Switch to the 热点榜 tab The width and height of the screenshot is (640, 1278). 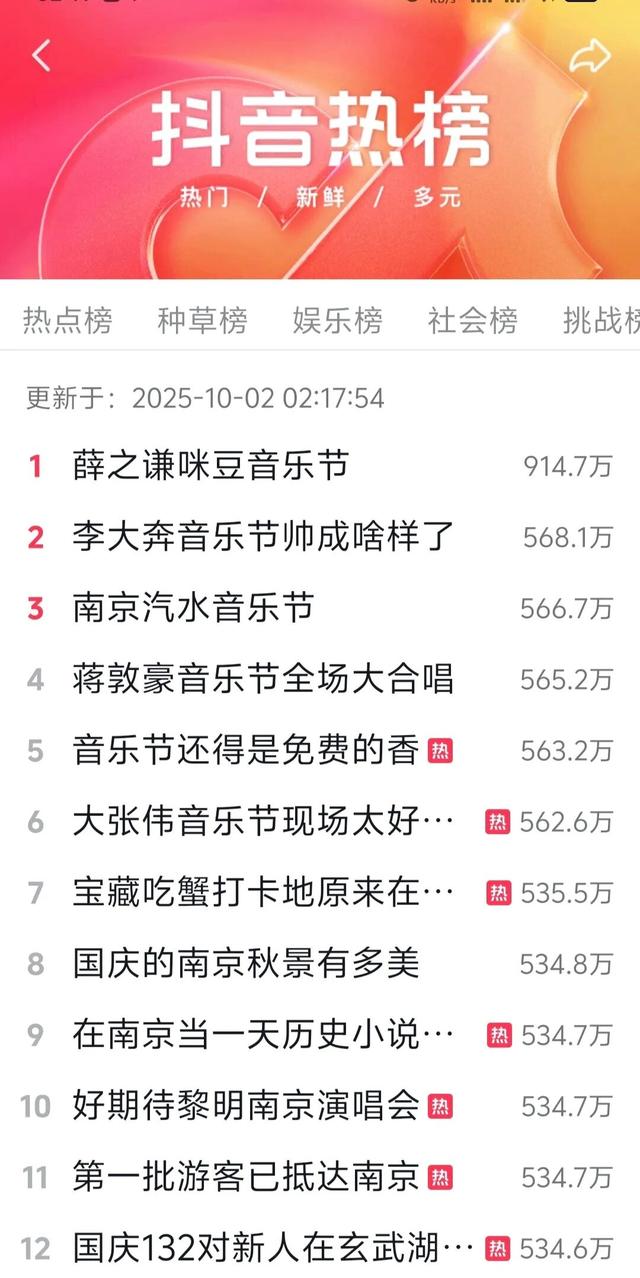coord(67,321)
